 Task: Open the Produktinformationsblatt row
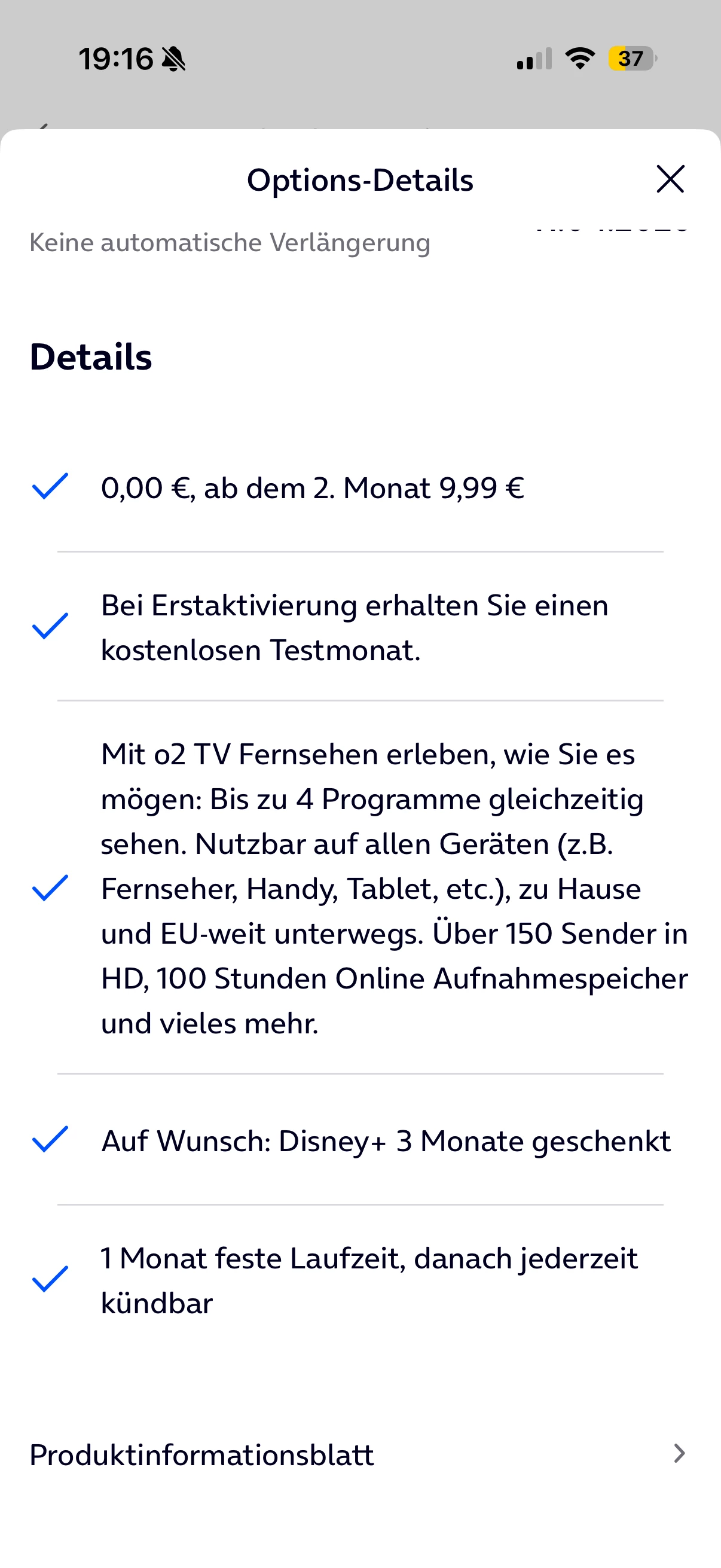pyautogui.click(x=359, y=1455)
